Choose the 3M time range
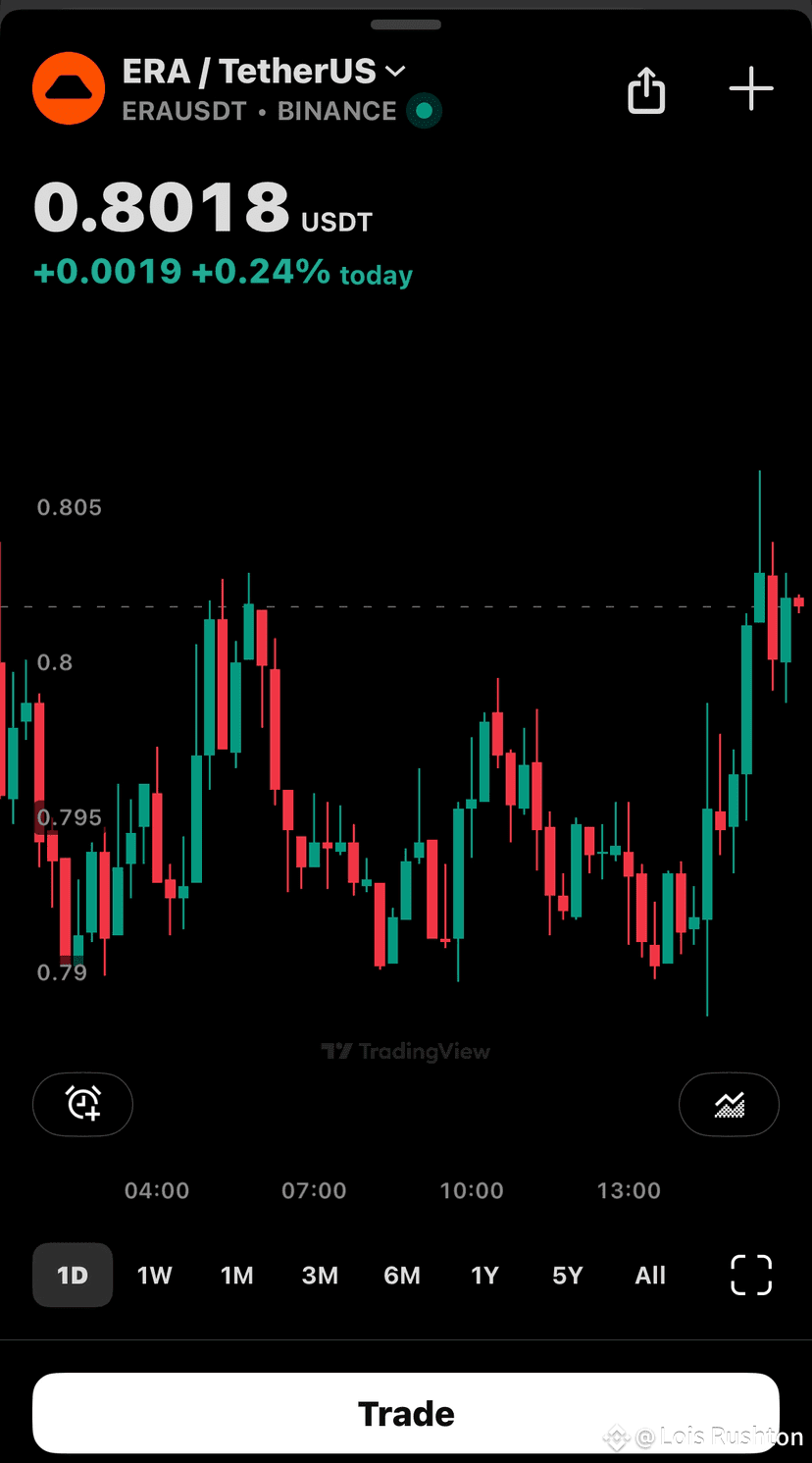This screenshot has height=1463, width=812. pyautogui.click(x=320, y=1276)
